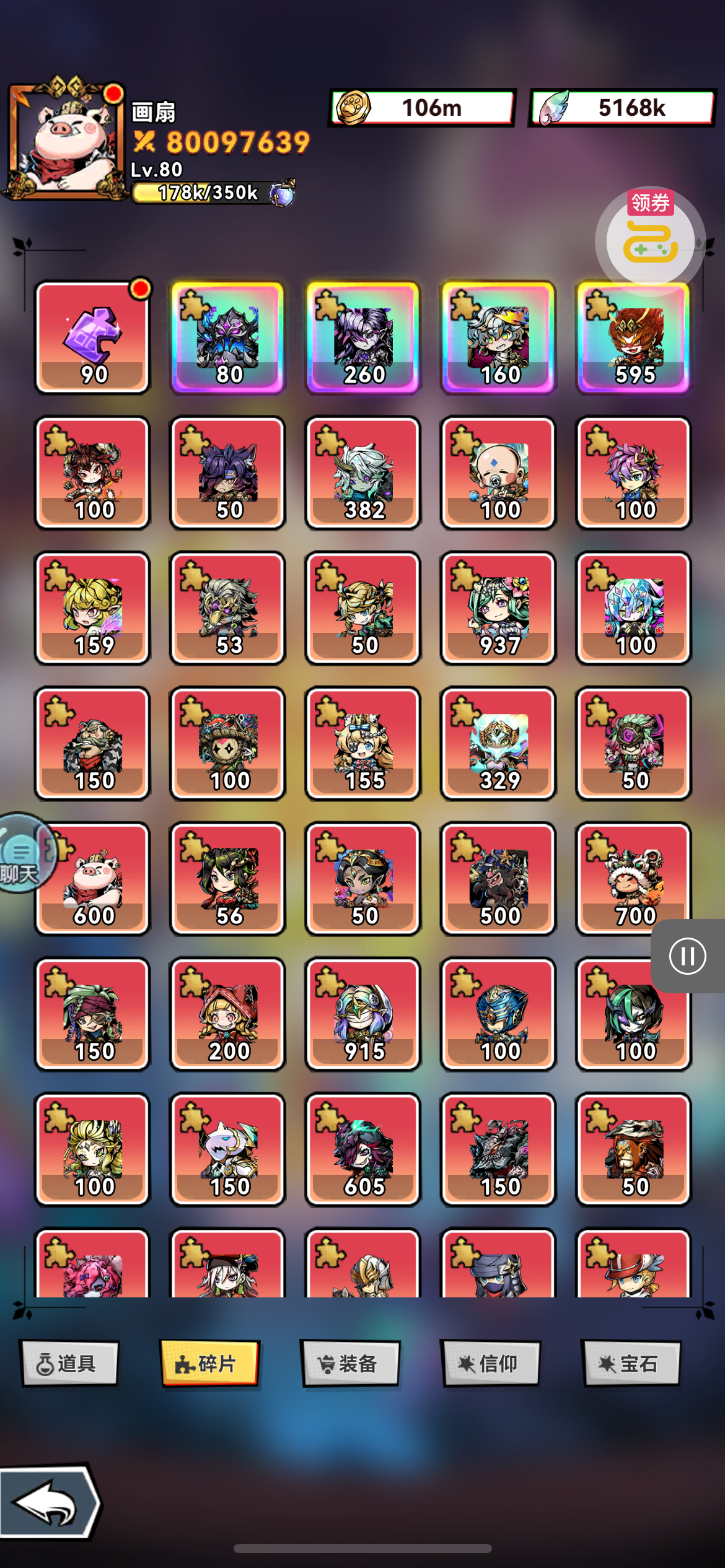725x1568 pixels.
Task: Select the pig fragment with count 600
Action: point(93,879)
